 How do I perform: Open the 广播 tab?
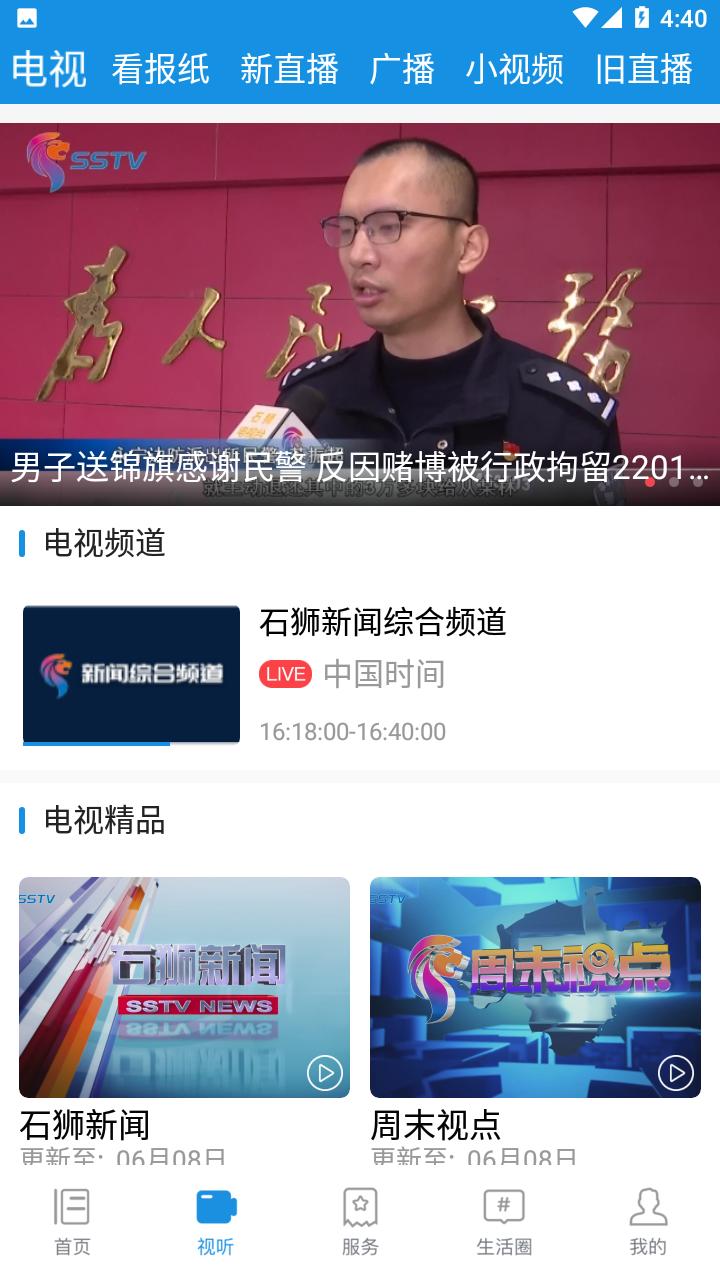pyautogui.click(x=402, y=69)
